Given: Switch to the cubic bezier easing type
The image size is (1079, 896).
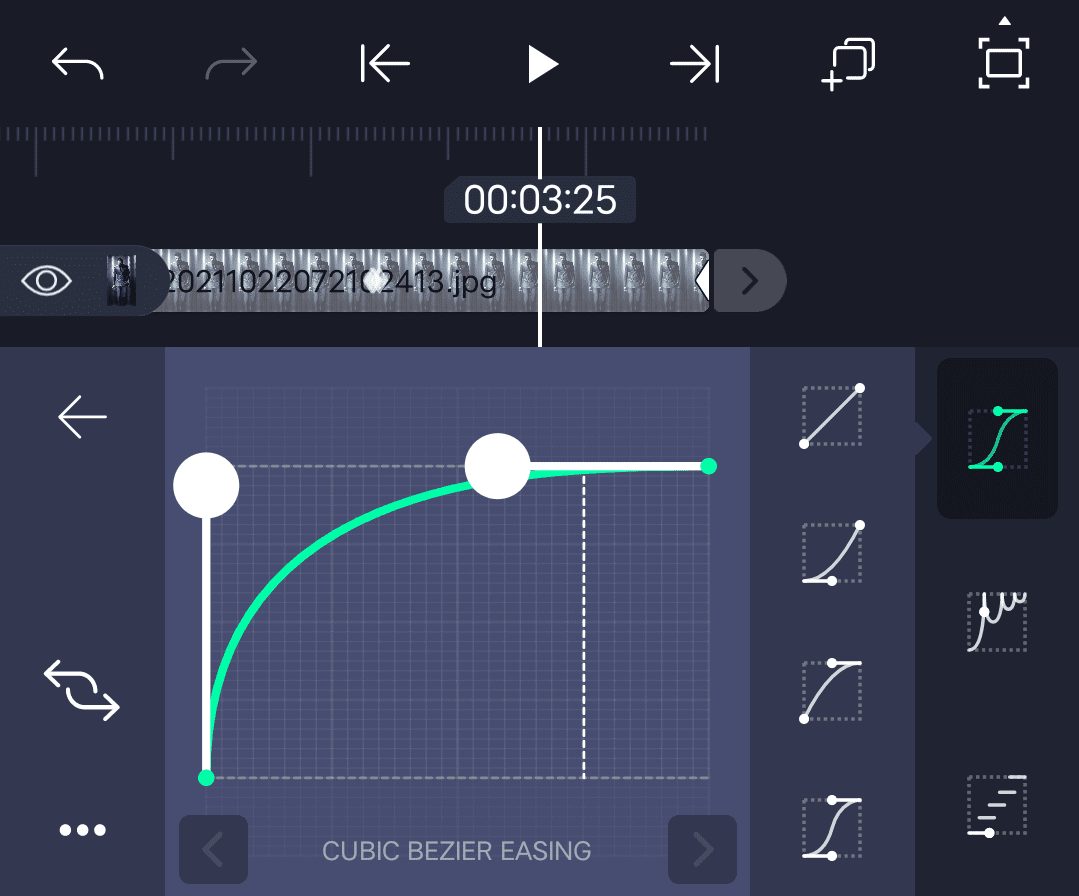Looking at the screenshot, I should coord(997,438).
